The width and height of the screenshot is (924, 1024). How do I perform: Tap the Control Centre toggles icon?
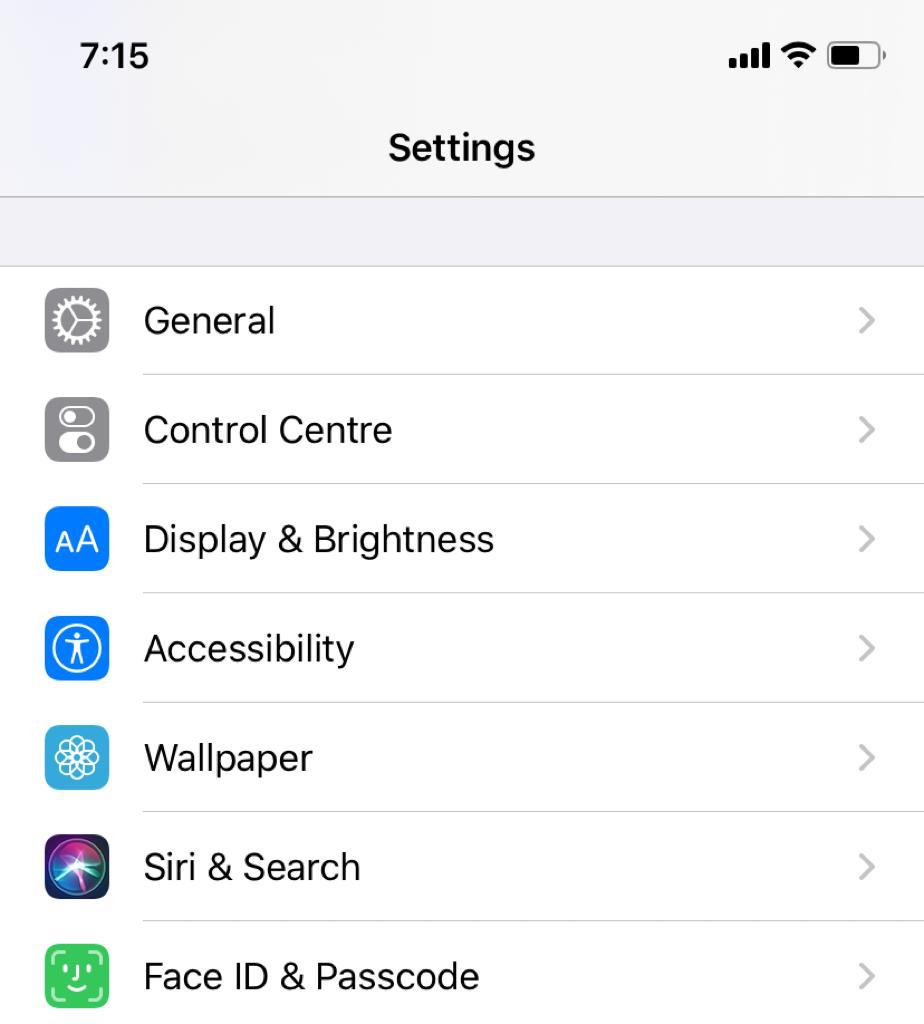tap(76, 429)
